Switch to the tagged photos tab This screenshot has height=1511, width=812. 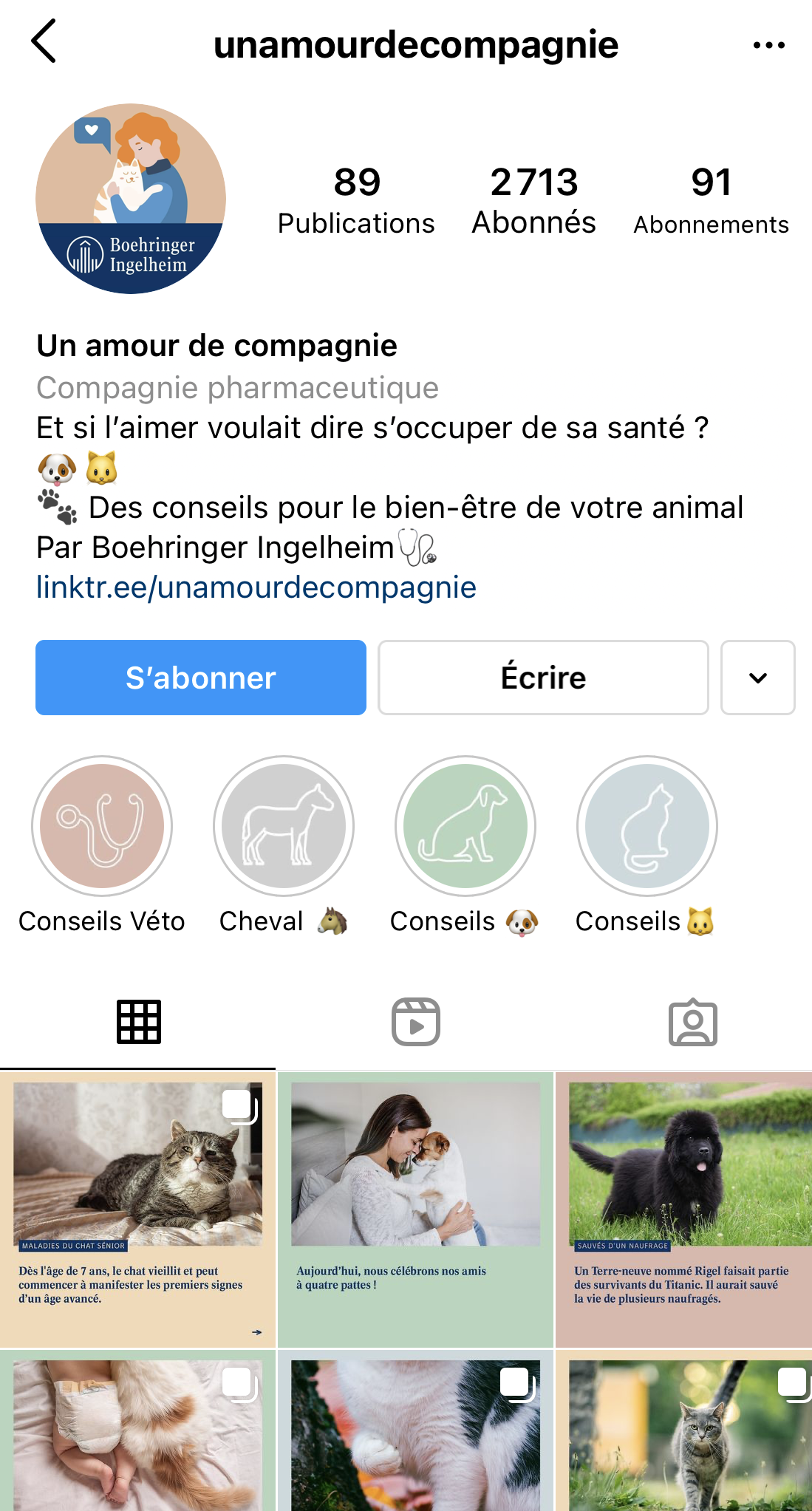click(x=692, y=1022)
